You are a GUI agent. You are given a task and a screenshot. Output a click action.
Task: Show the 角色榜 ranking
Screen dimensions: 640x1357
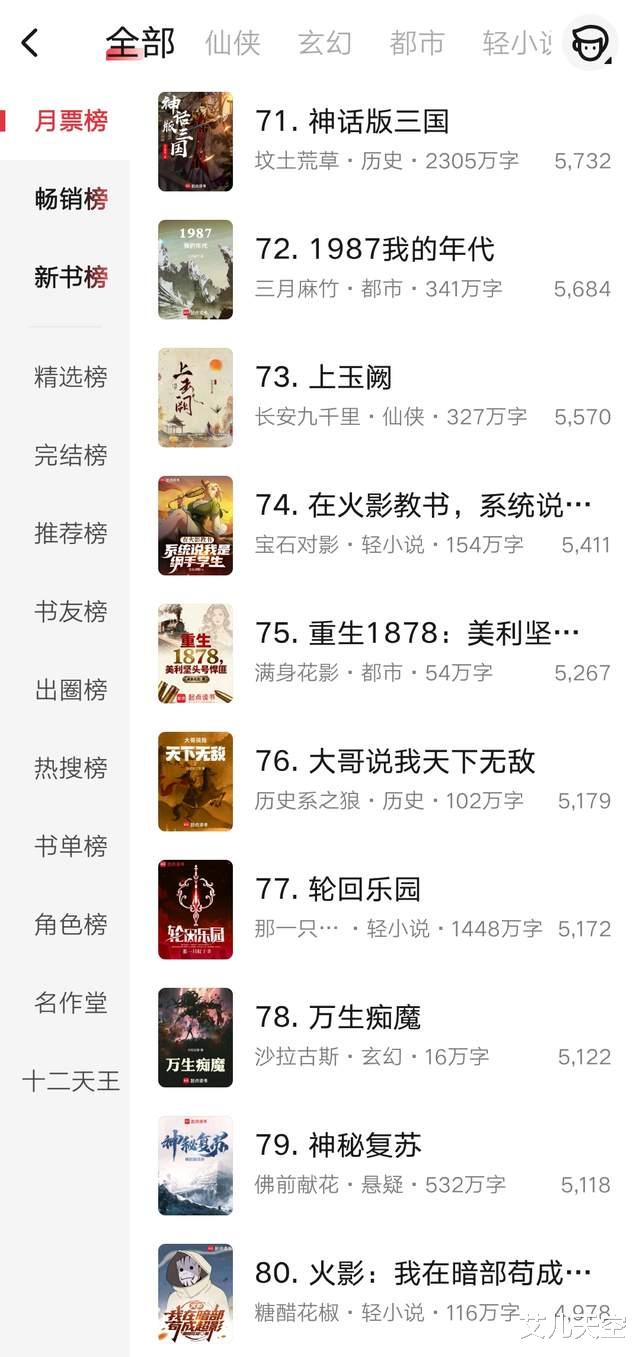(x=70, y=924)
